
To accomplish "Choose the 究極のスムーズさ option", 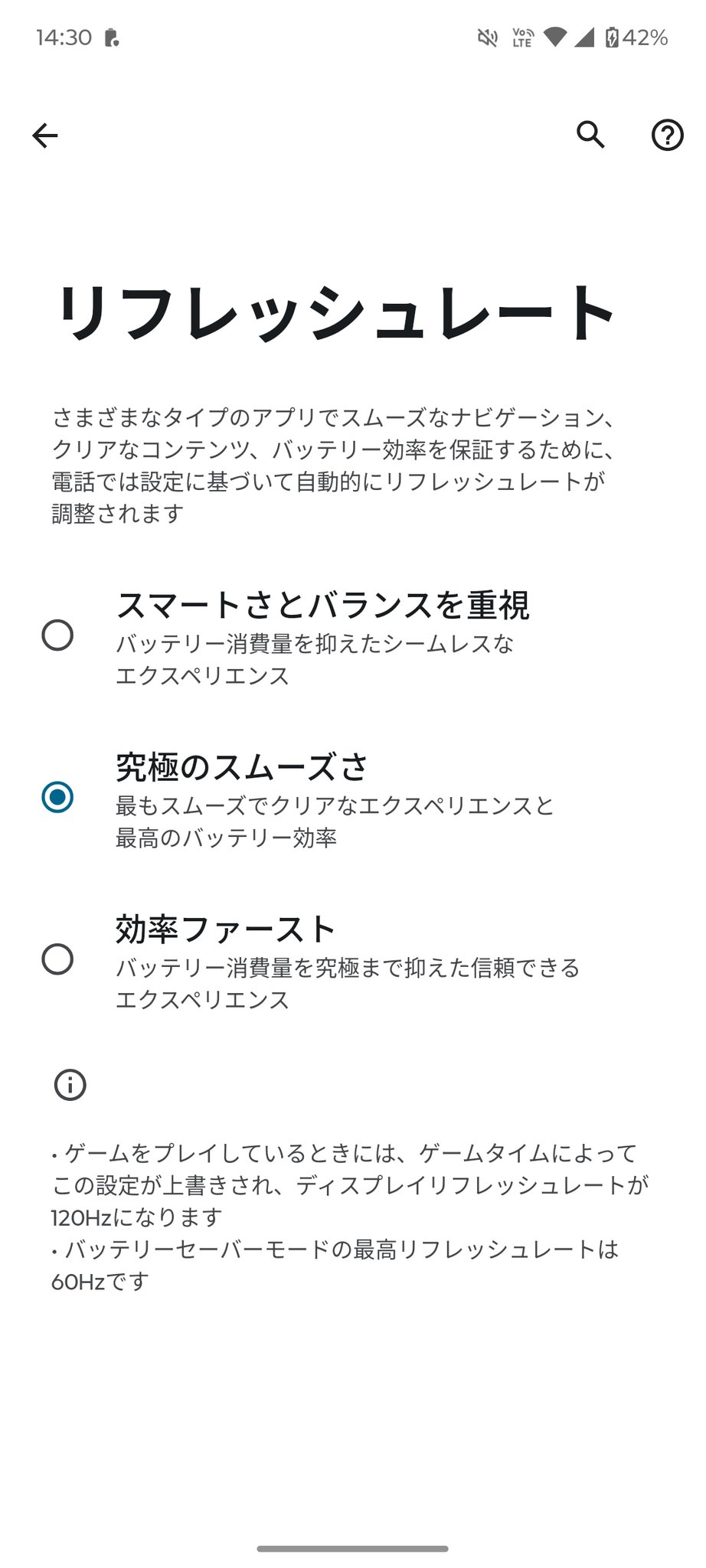I will (57, 797).
